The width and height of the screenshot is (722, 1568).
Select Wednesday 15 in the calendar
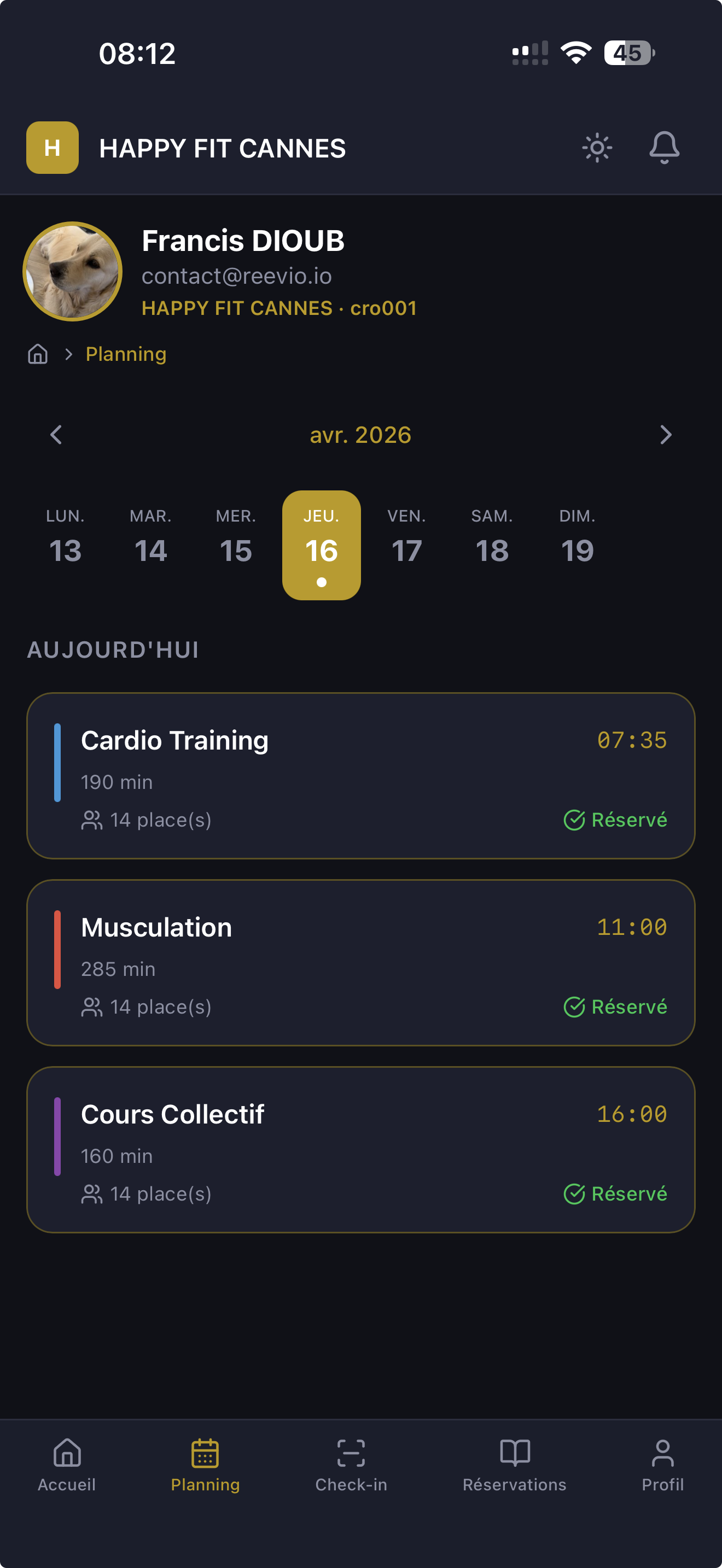tap(236, 539)
